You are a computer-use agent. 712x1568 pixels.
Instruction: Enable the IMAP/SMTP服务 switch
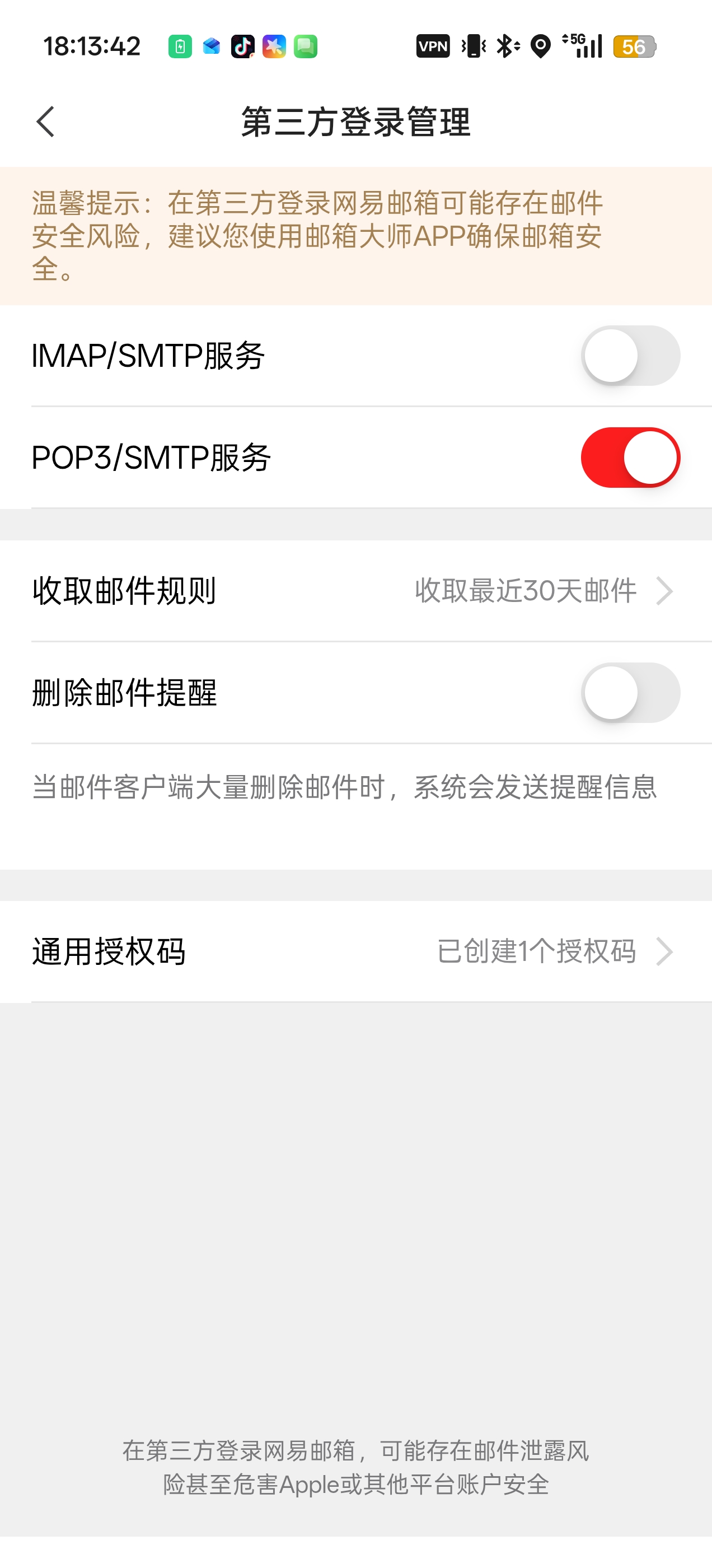(630, 356)
